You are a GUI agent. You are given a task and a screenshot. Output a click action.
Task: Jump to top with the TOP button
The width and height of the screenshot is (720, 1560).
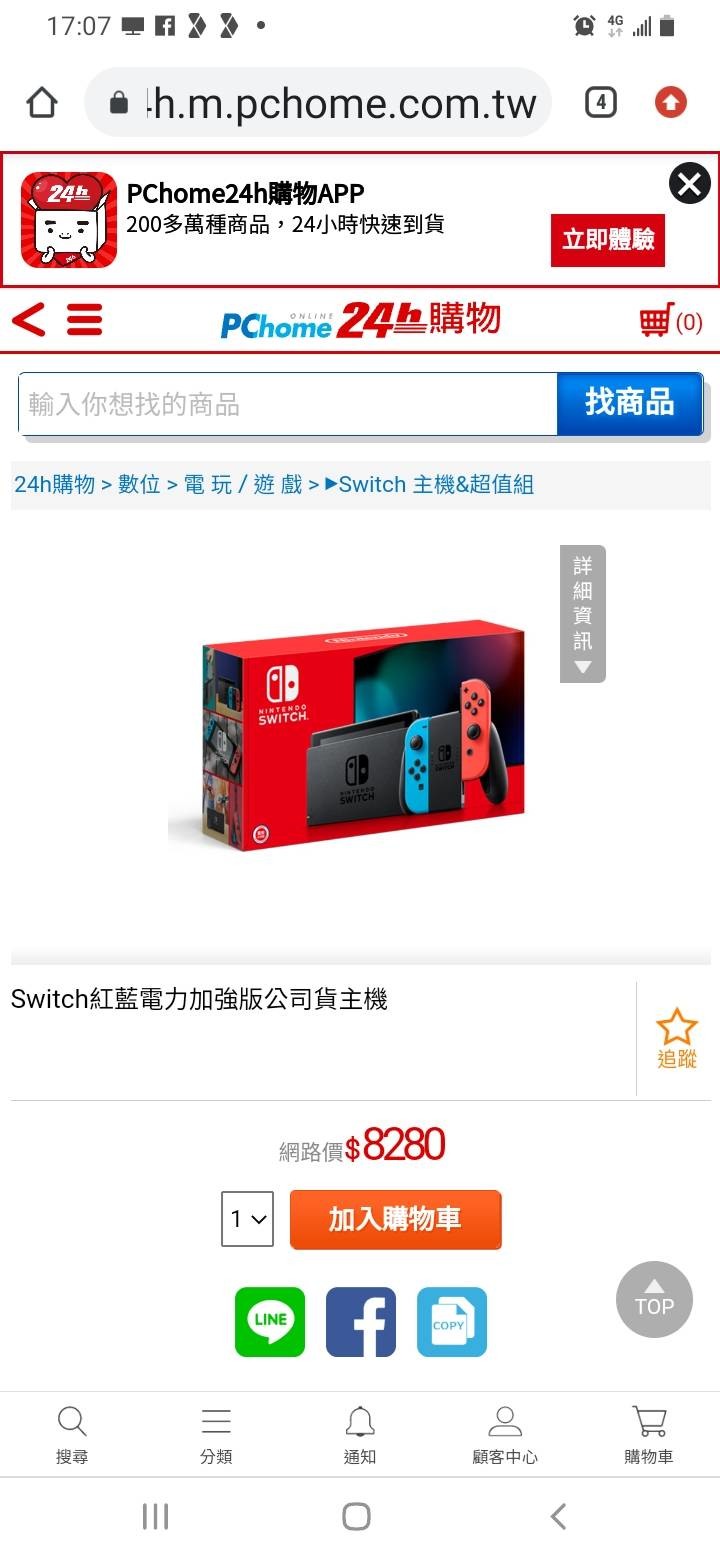[654, 1299]
